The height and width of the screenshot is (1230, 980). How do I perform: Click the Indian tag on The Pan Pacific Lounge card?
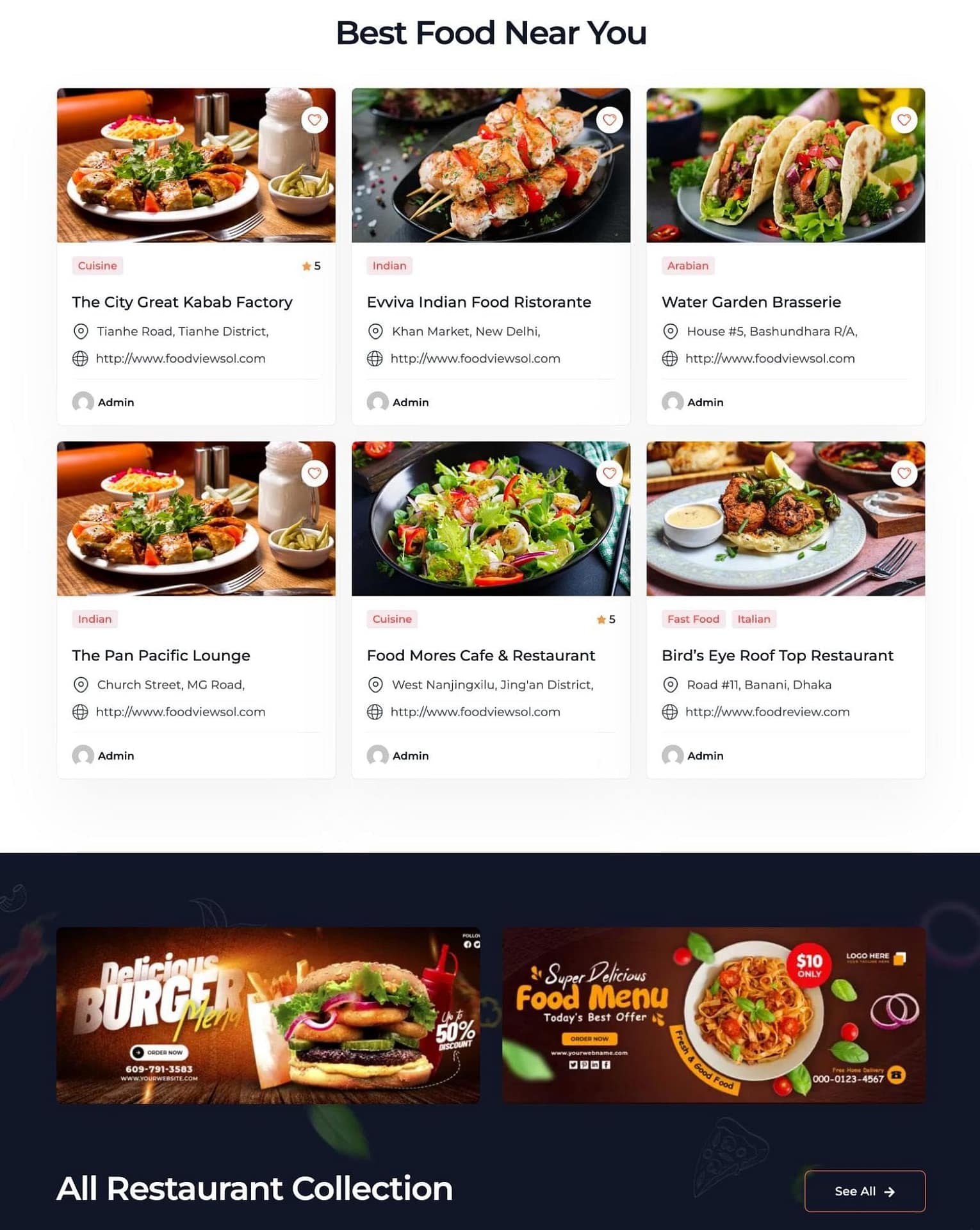pos(95,619)
